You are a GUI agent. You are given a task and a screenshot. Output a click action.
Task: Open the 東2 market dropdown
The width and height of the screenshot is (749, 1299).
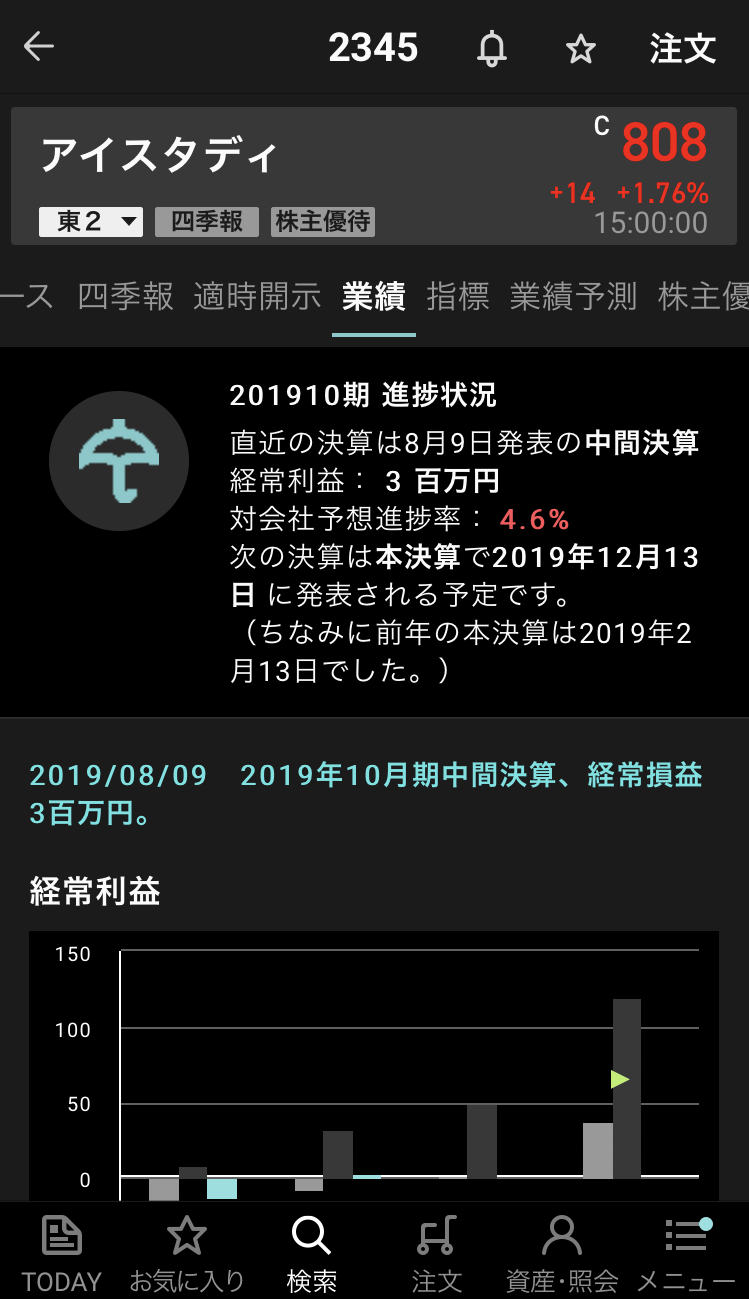(x=91, y=221)
